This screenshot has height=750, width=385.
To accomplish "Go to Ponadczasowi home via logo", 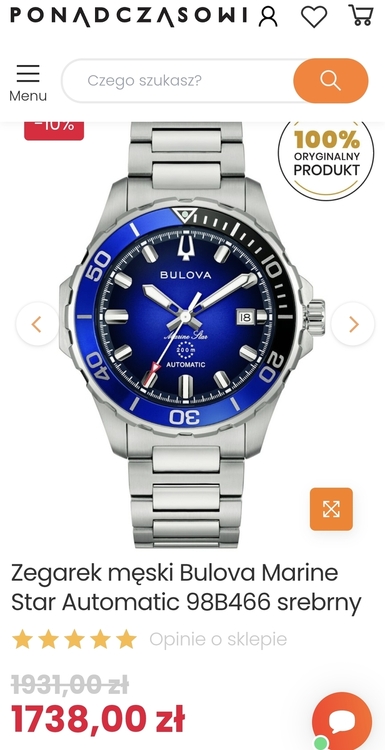I will coord(129,16).
